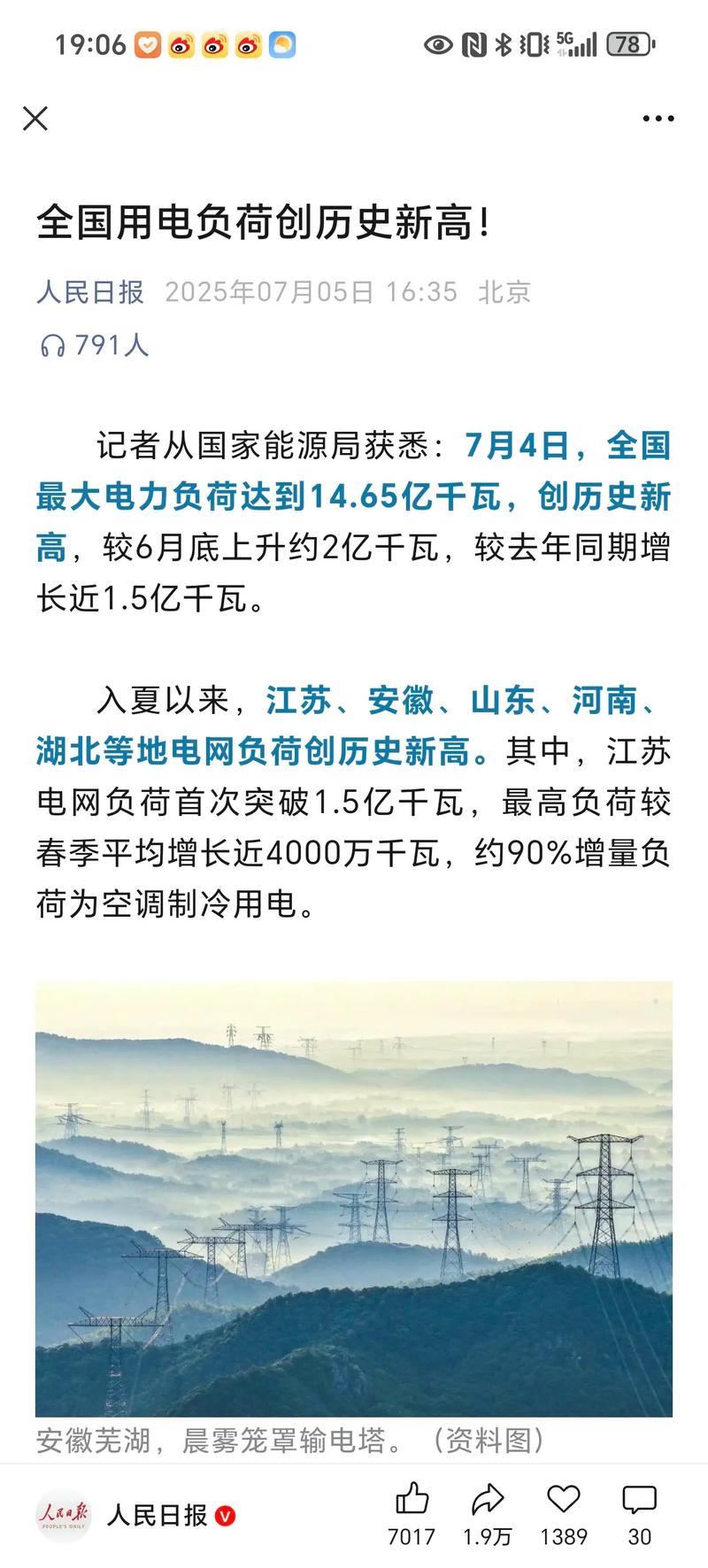The height and width of the screenshot is (1568, 708).
Task: Share this article
Action: click(x=488, y=1500)
